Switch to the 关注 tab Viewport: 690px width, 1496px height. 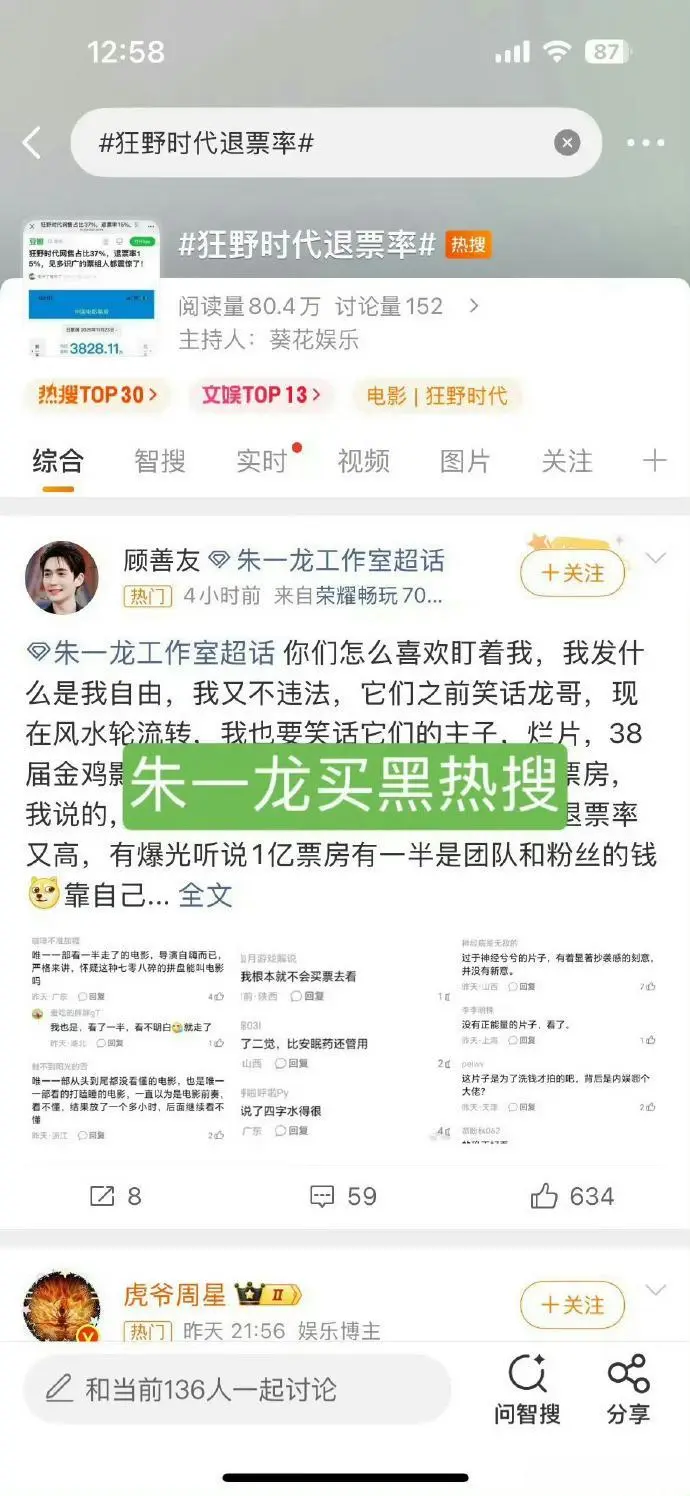click(567, 461)
